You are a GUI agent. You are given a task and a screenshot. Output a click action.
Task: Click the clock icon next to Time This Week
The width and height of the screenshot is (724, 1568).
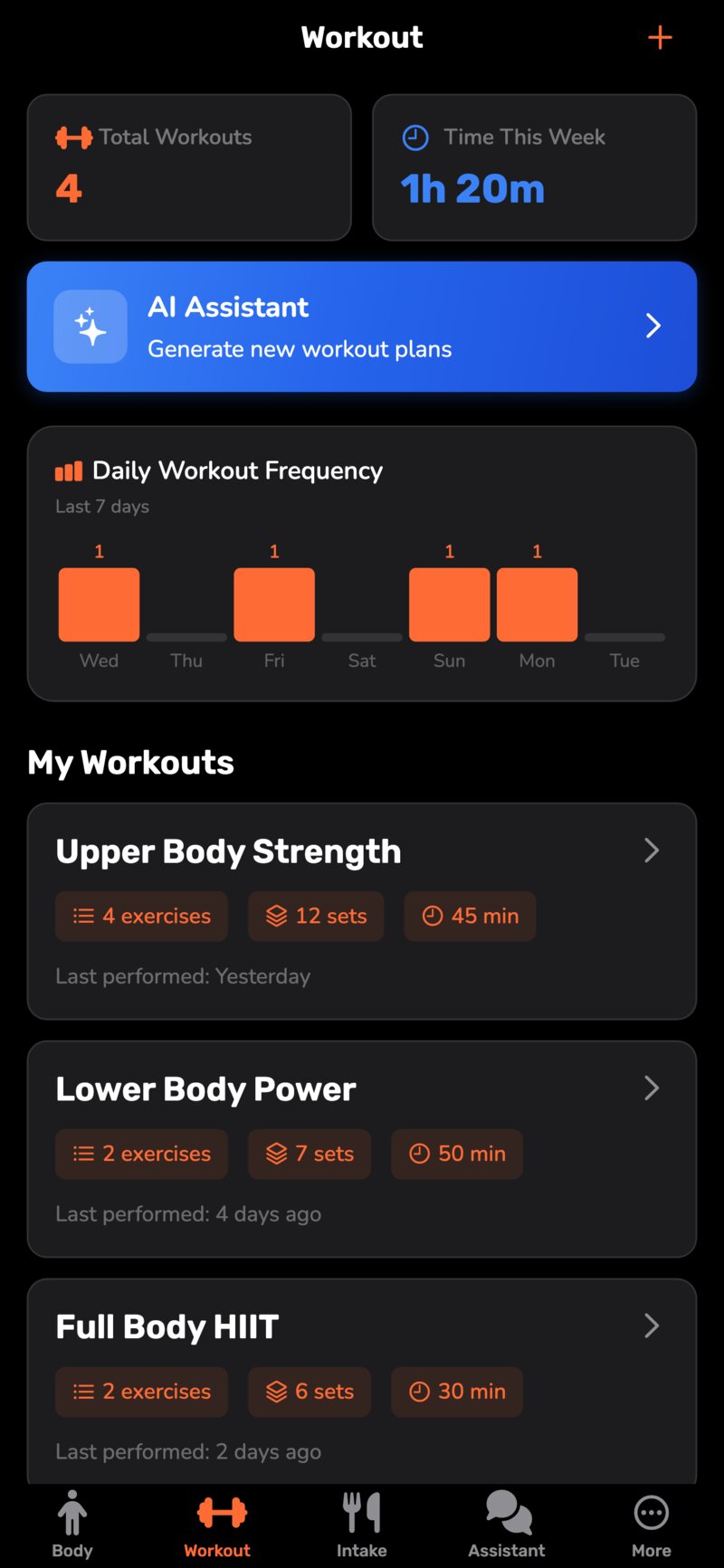click(414, 138)
